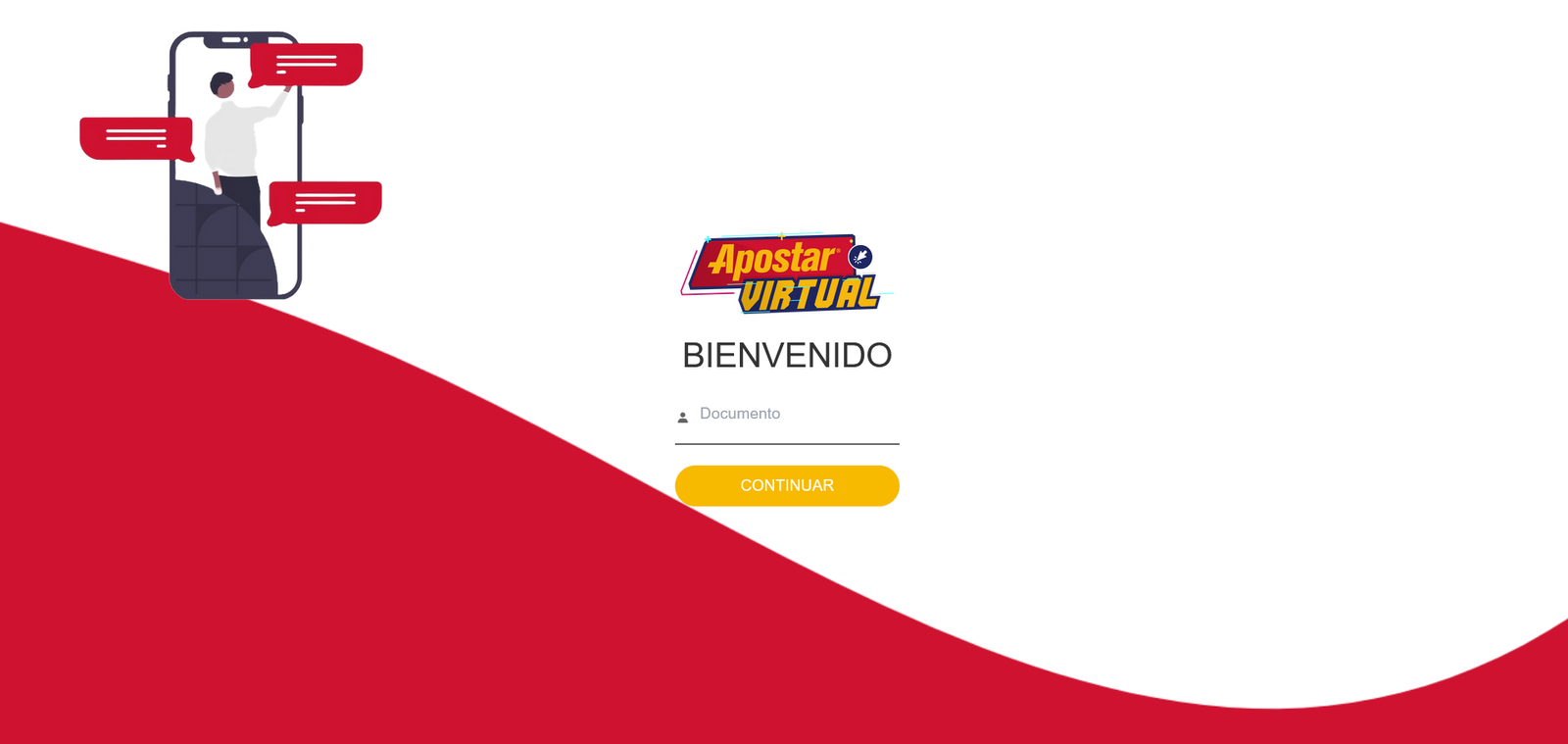Tap the Documento input field
Screen dimensions: 1568x744
tap(794, 416)
